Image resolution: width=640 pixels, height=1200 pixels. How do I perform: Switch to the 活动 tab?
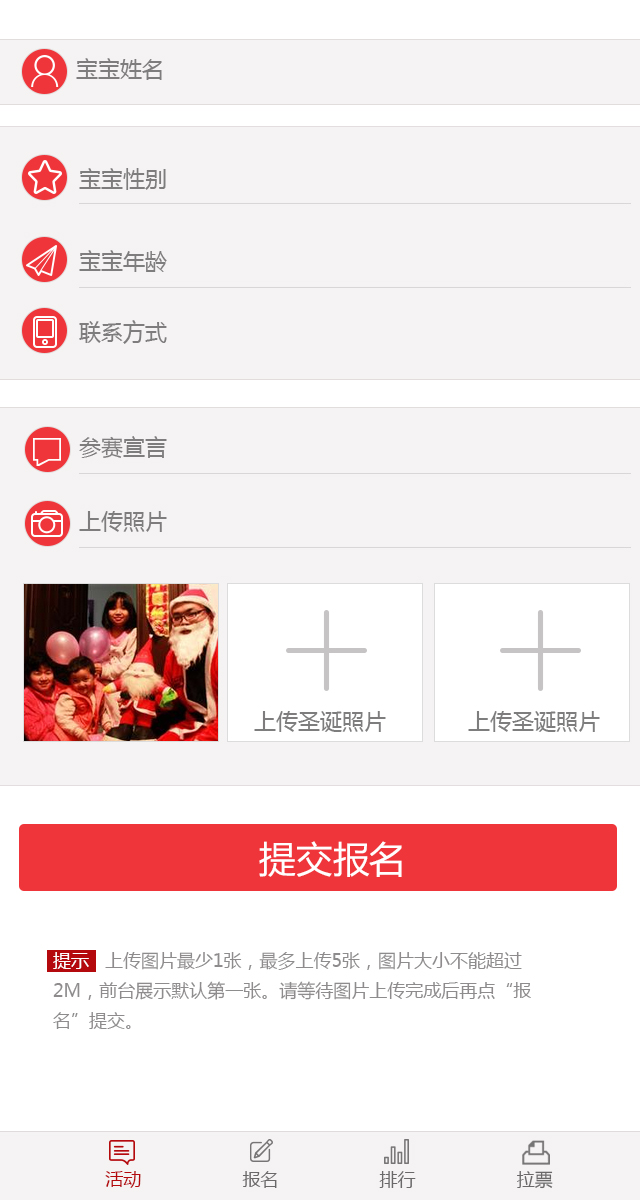coord(123,1165)
